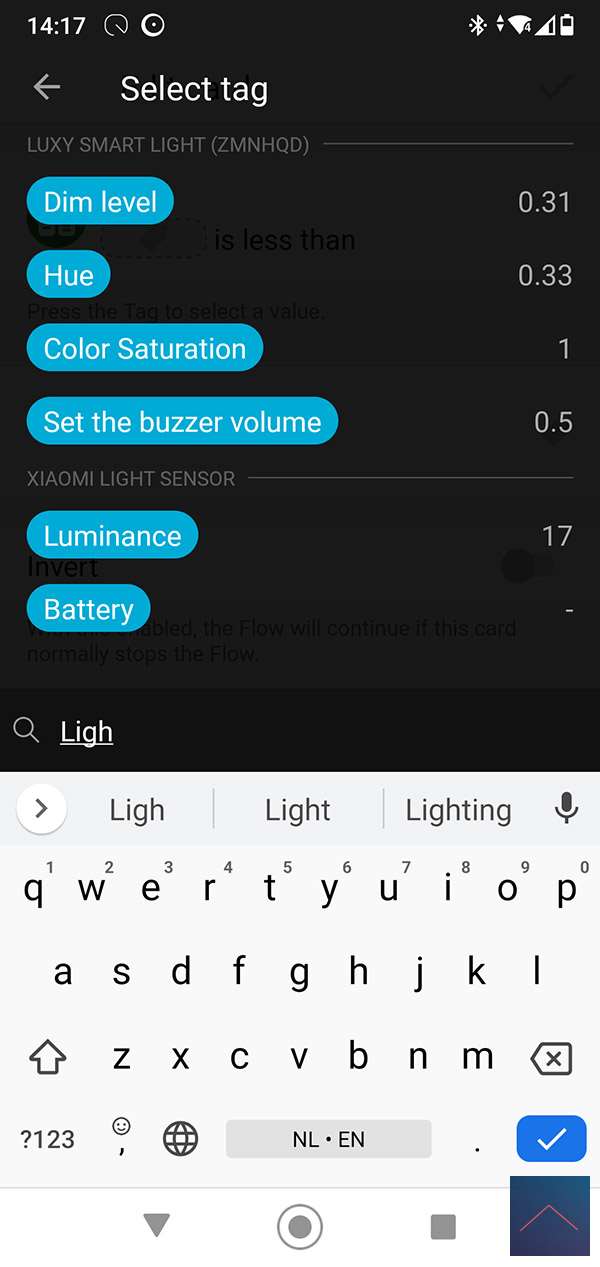Switch keyboard language with globe key

(x=181, y=1138)
